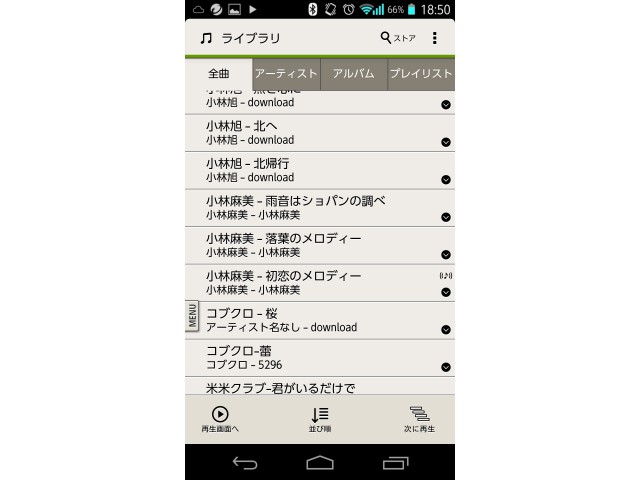Screen dimensions: 640x480
Task: Open the overflow menu
Action: pyautogui.click(x=434, y=38)
